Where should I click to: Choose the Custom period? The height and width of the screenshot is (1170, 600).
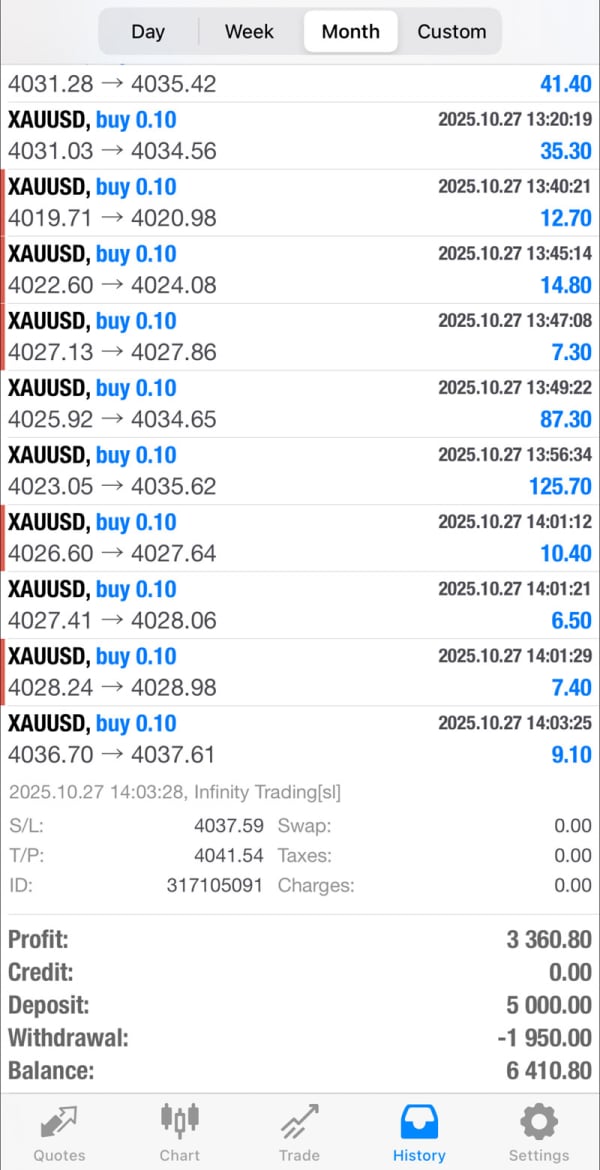point(451,32)
